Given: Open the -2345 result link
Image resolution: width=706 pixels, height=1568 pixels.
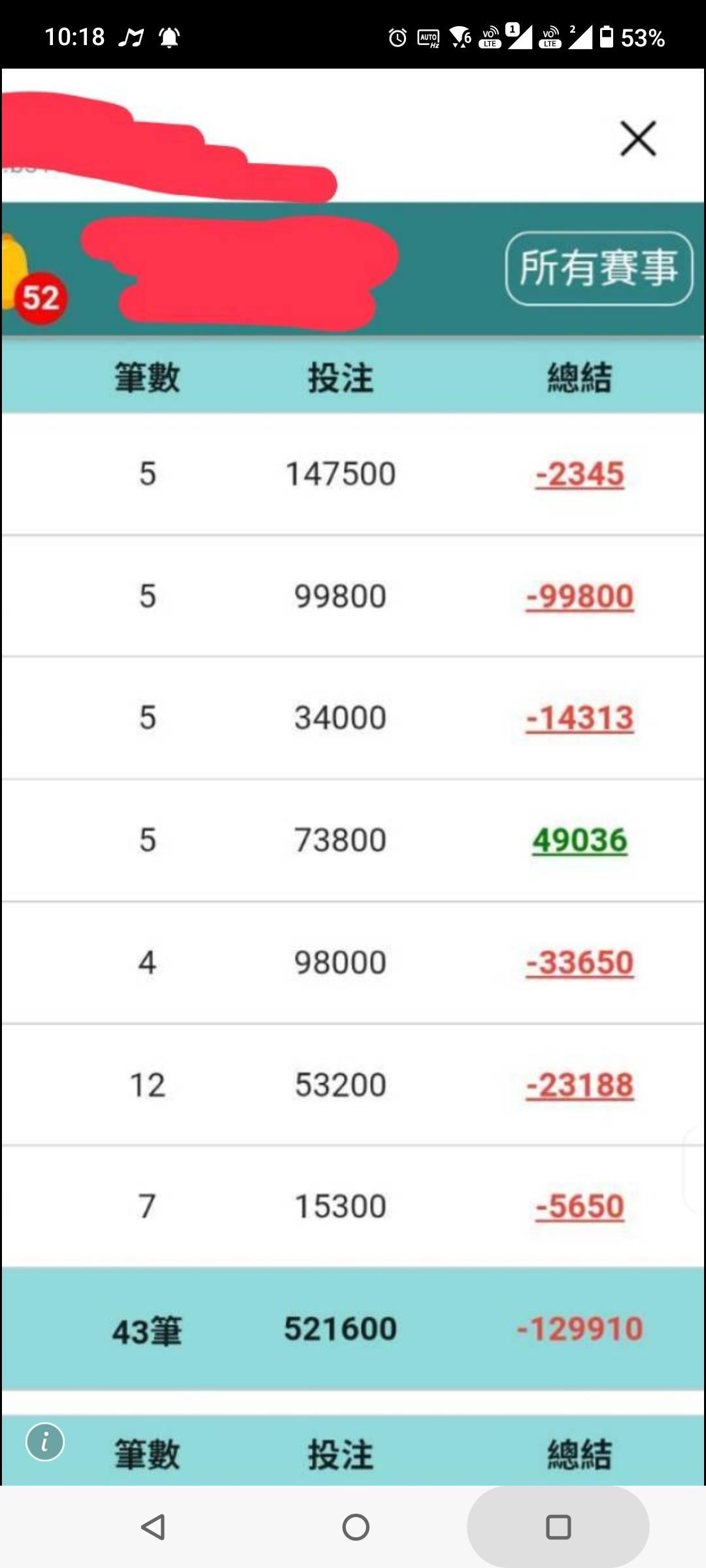Looking at the screenshot, I should coord(580,474).
